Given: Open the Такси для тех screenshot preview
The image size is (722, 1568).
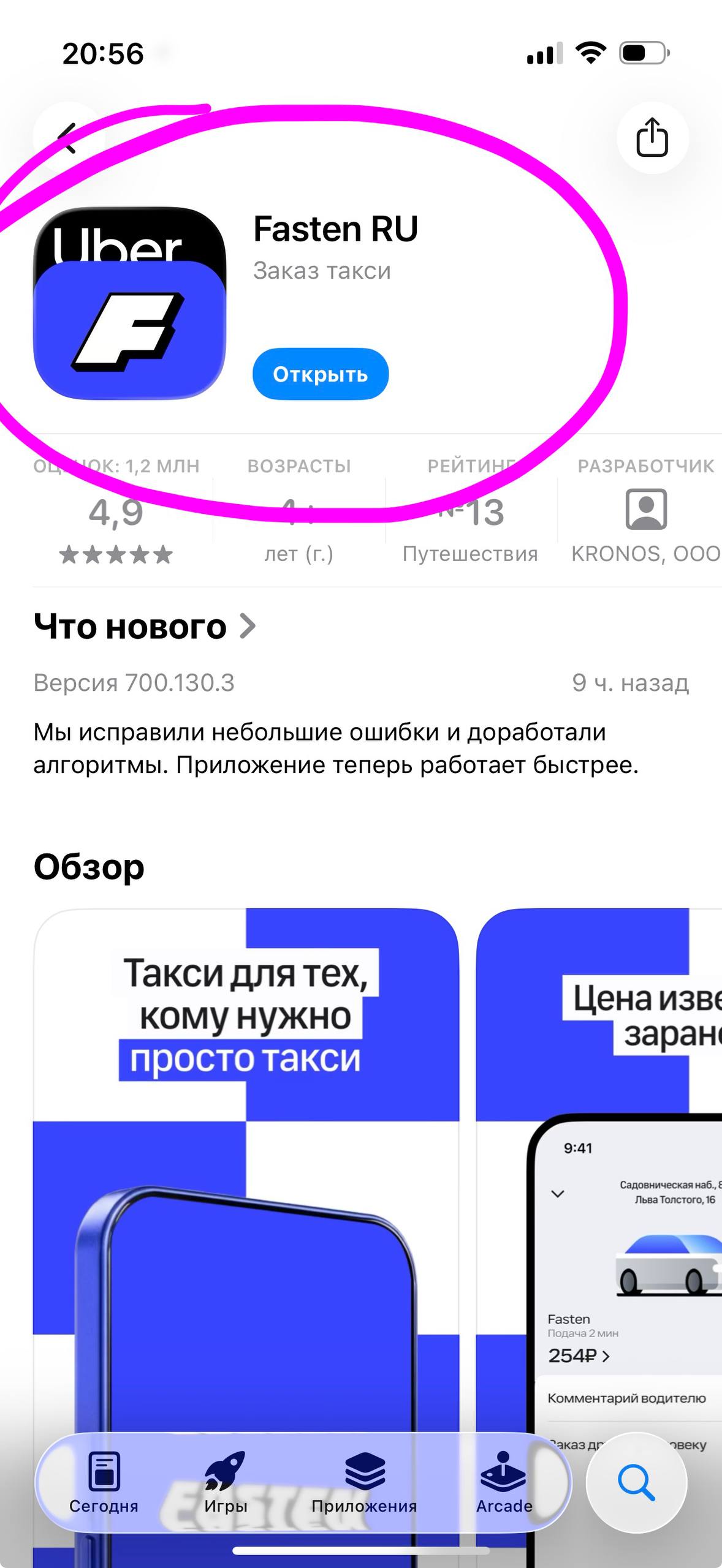Looking at the screenshot, I should (x=246, y=1164).
